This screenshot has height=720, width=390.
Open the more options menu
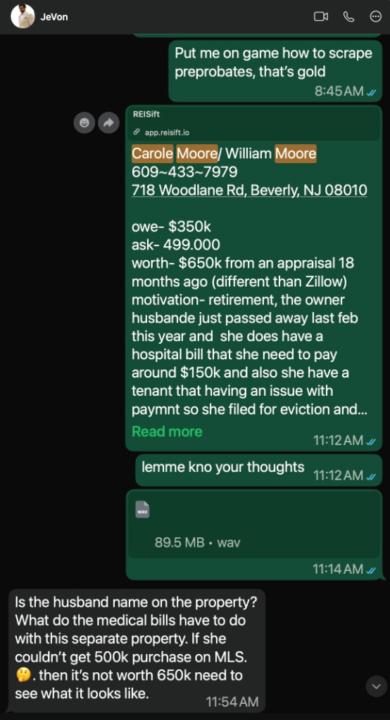[x=375, y=17]
